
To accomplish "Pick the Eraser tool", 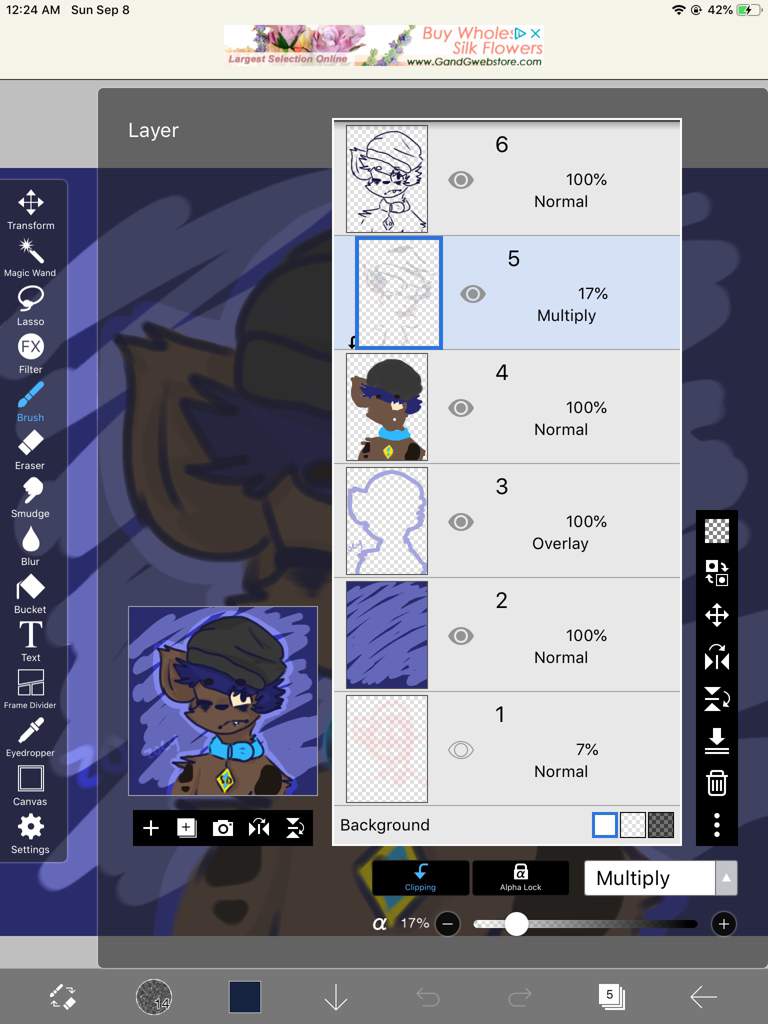I will [30, 448].
